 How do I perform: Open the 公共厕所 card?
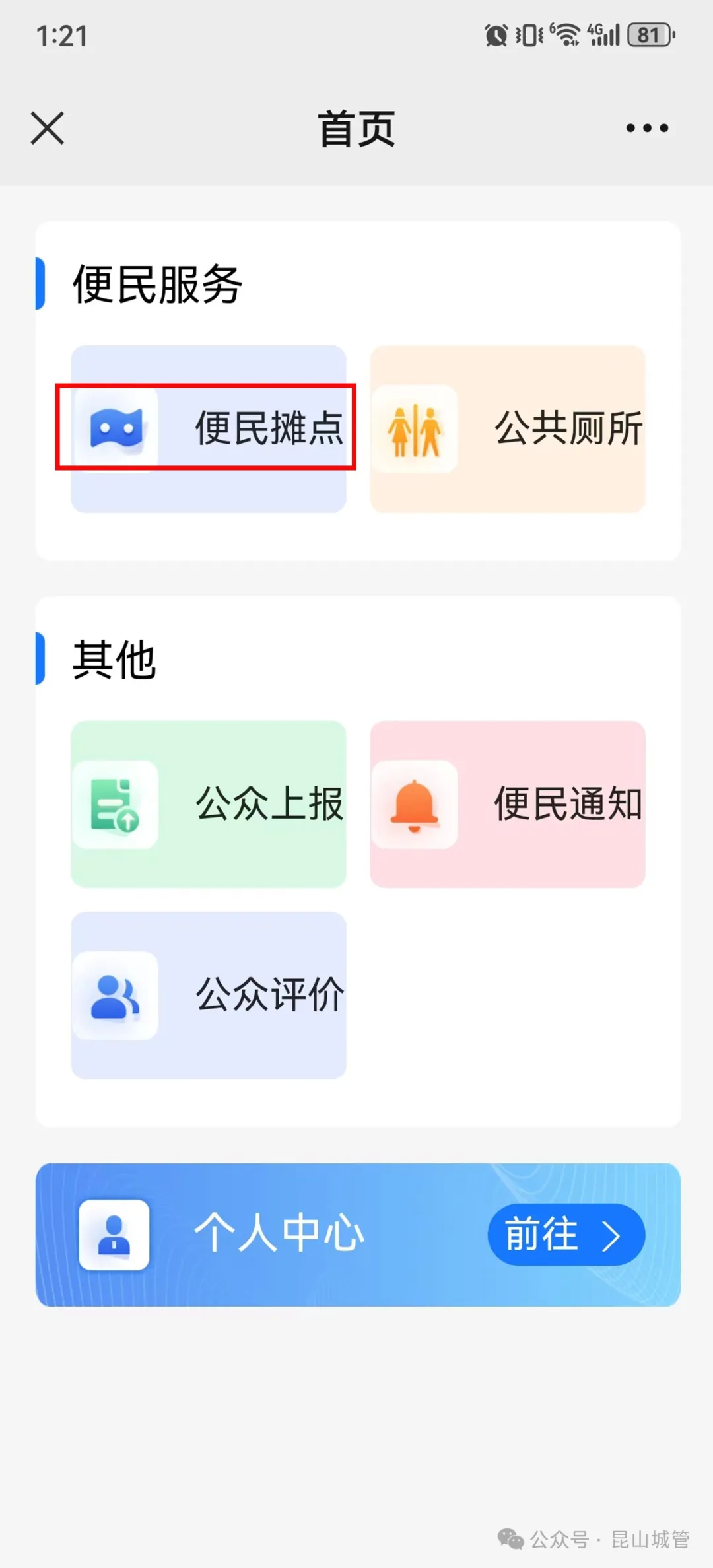508,428
